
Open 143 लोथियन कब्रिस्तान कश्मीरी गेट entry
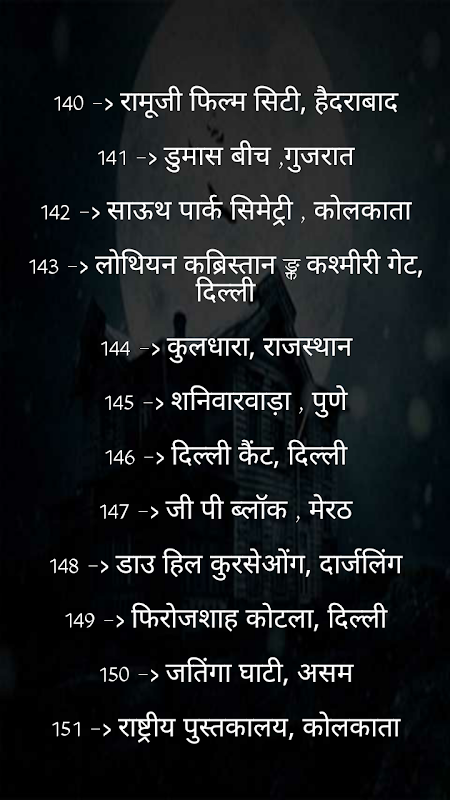click(226, 279)
